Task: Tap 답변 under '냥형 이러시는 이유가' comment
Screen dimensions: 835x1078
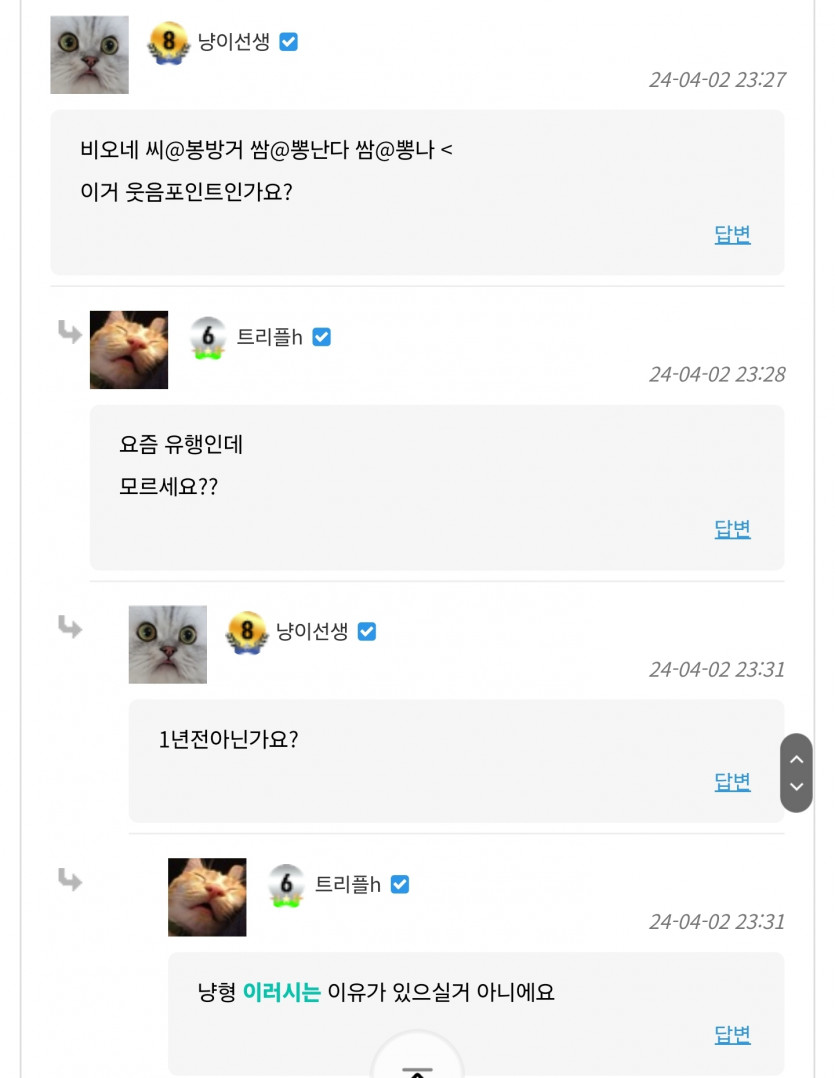Action: tap(732, 1034)
